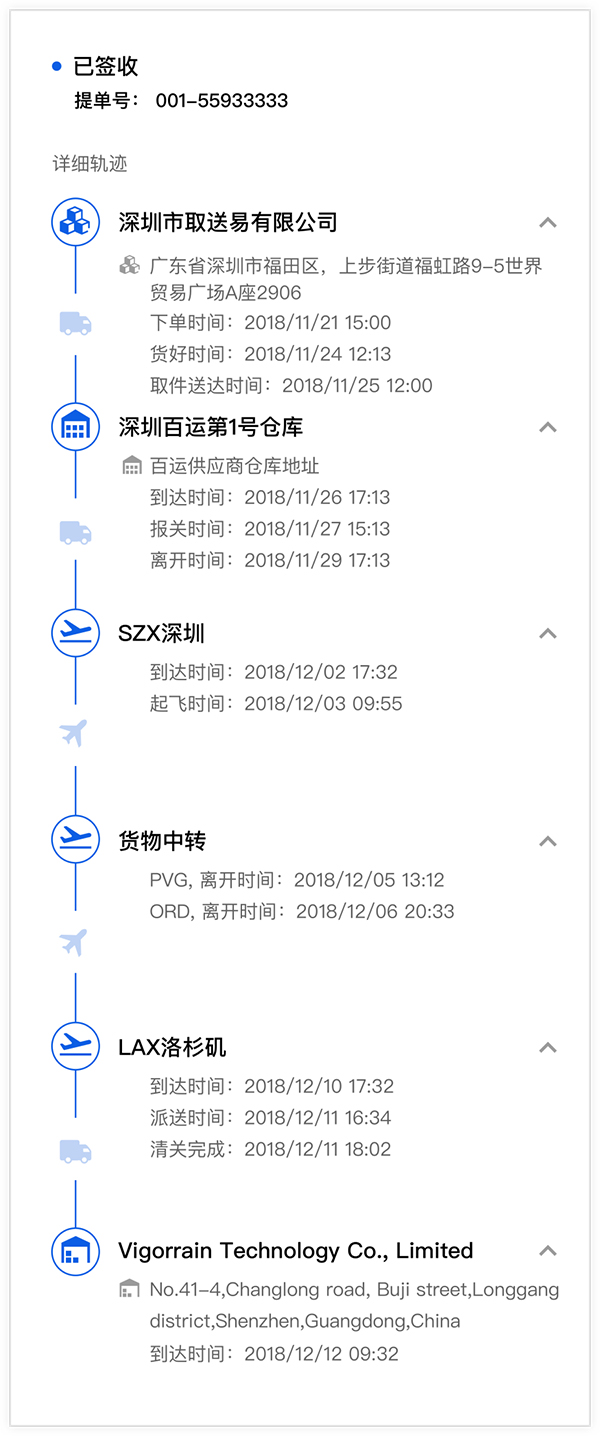Collapse Vigorrain Technology Co., Limited section
Screen dimensions: 600x1436
coord(547,1250)
